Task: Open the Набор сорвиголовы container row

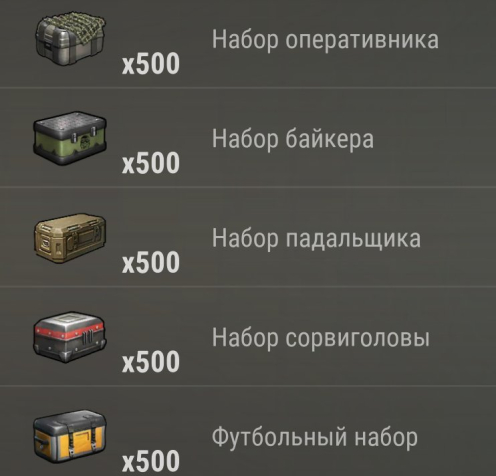Action: 248,336
